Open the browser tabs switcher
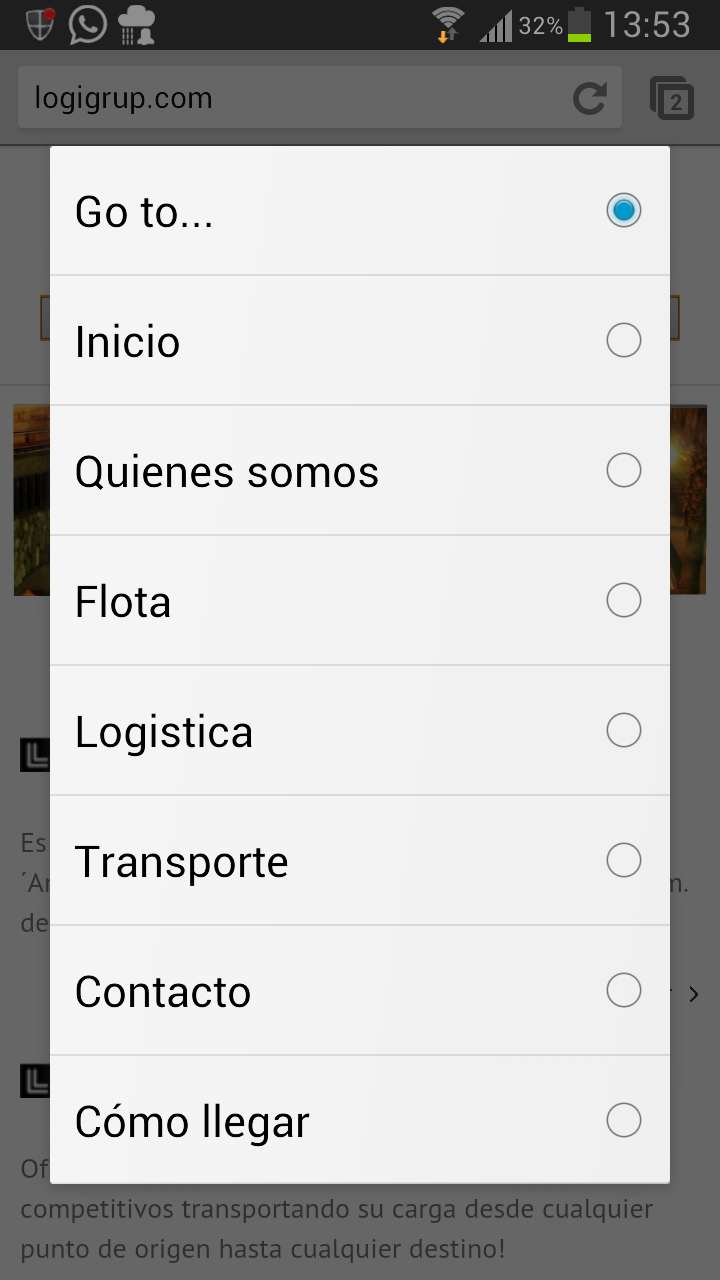720x1280 pixels. coord(672,98)
